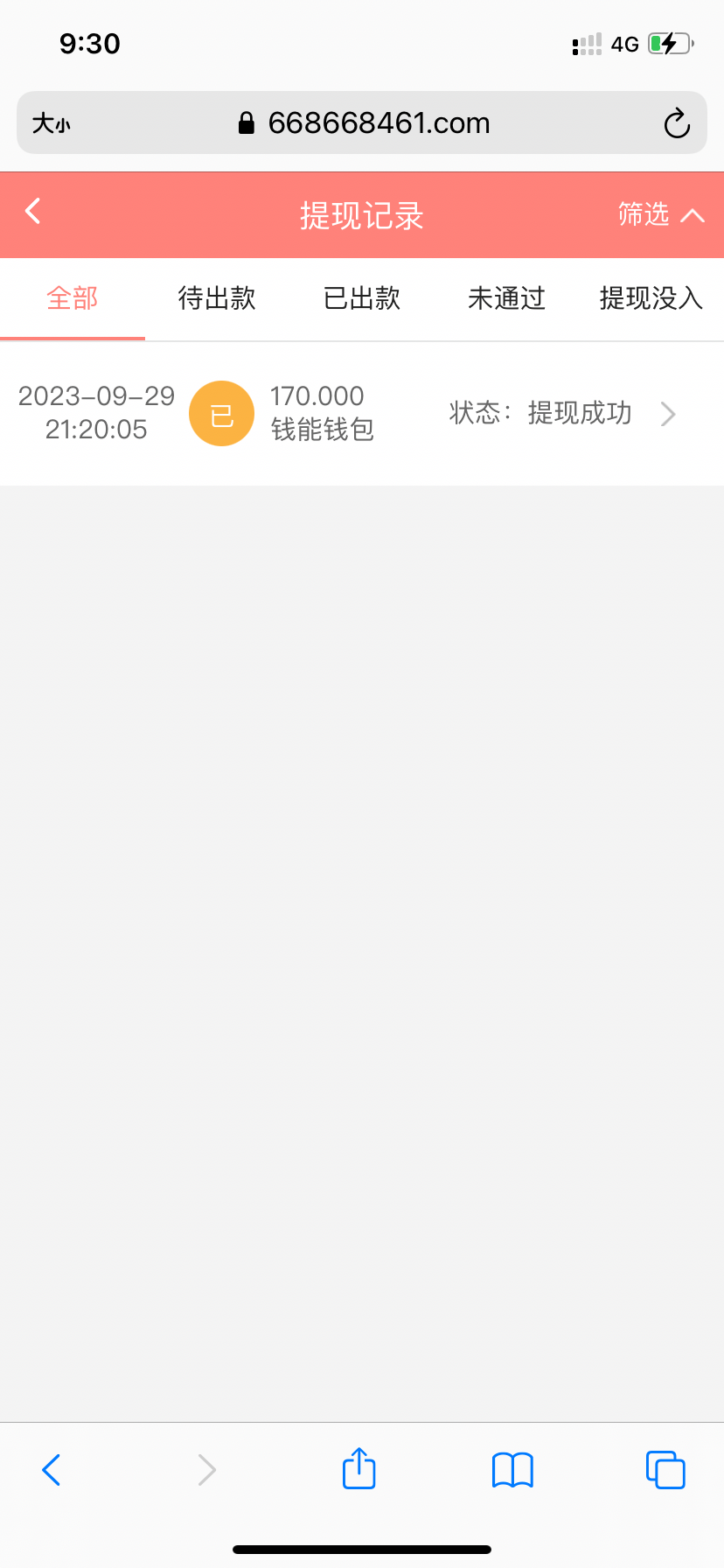Tap the address bar showing 668668461.com
The height and width of the screenshot is (1568, 724).
pyautogui.click(x=364, y=123)
